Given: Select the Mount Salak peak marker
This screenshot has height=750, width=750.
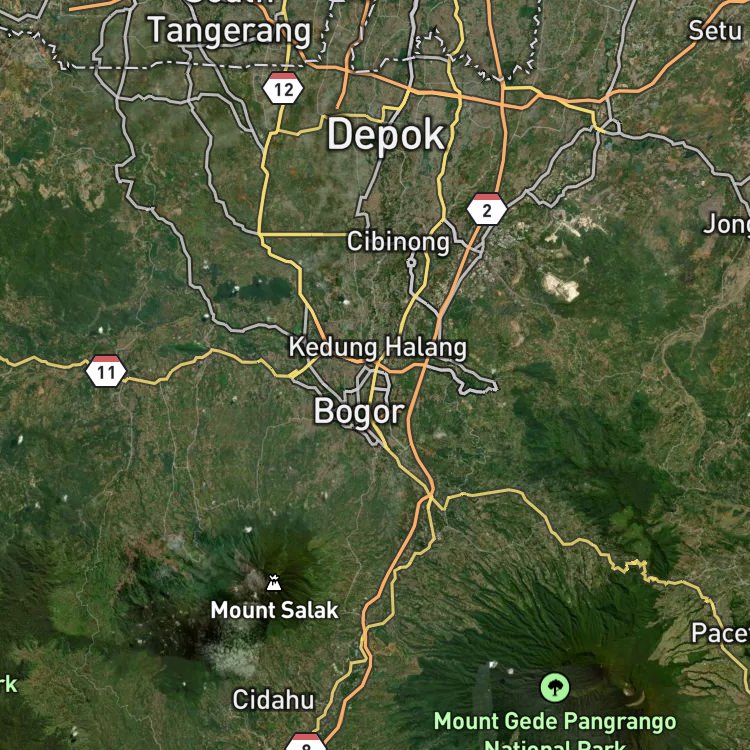Looking at the screenshot, I should tap(274, 583).
